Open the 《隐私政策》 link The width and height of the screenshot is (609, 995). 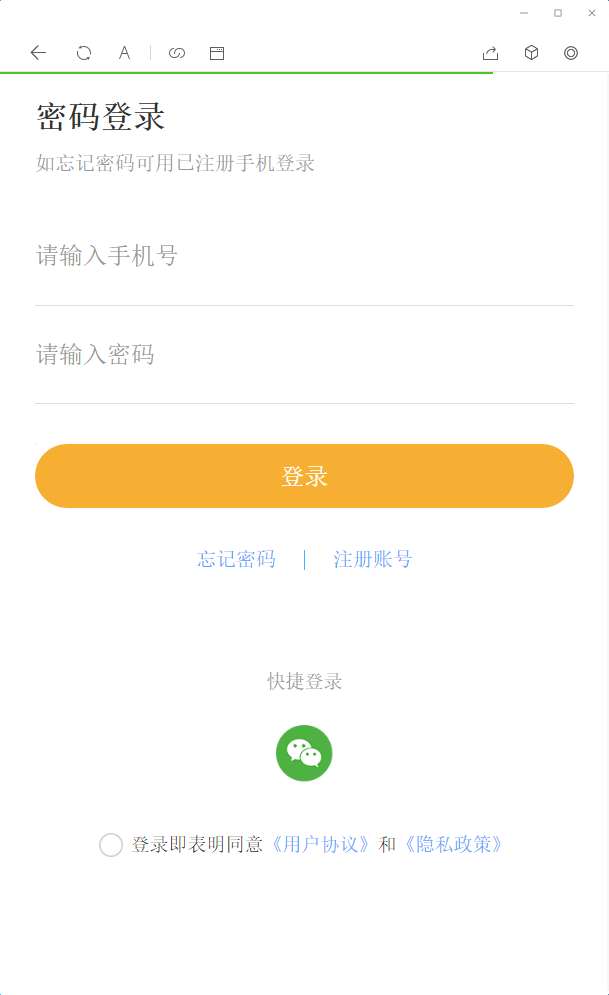pyautogui.click(x=454, y=845)
